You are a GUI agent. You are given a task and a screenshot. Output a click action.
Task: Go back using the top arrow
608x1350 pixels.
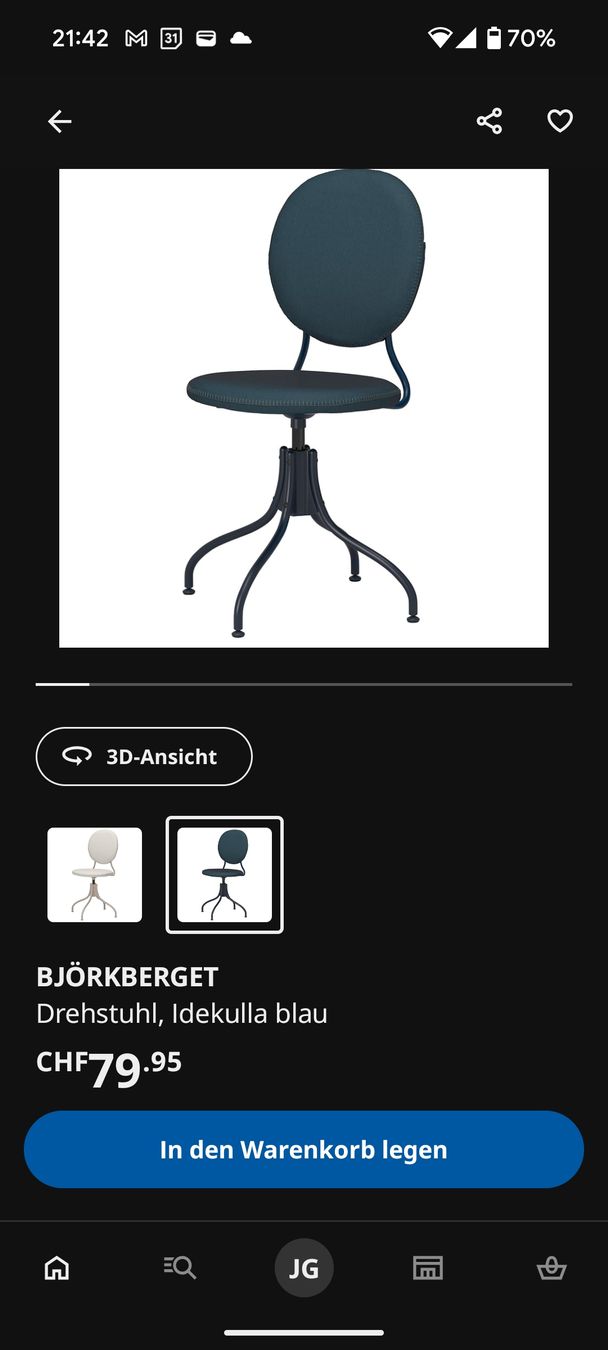point(59,122)
